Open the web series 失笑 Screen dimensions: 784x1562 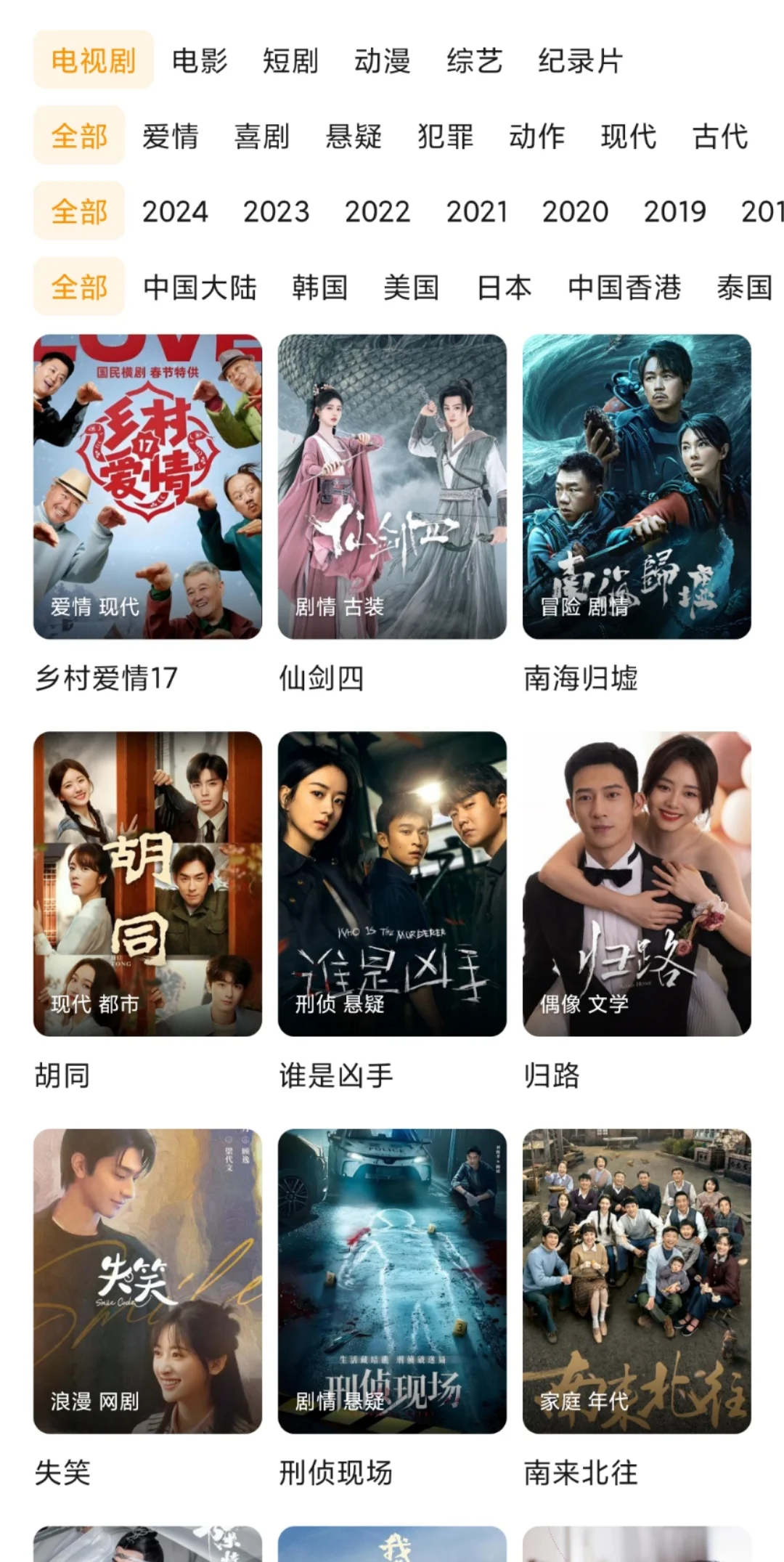(147, 1281)
